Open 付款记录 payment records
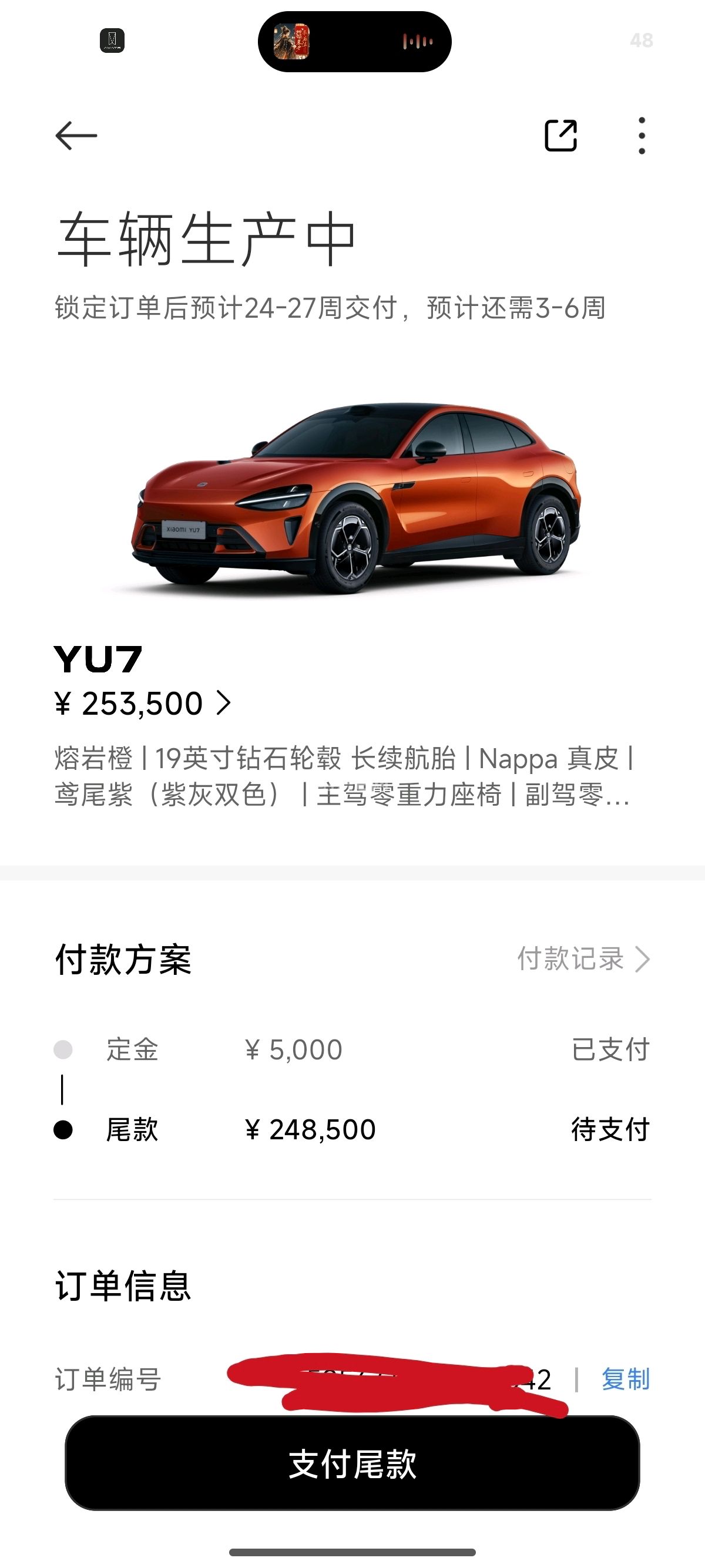This screenshot has height=1568, width=705. pos(583,960)
